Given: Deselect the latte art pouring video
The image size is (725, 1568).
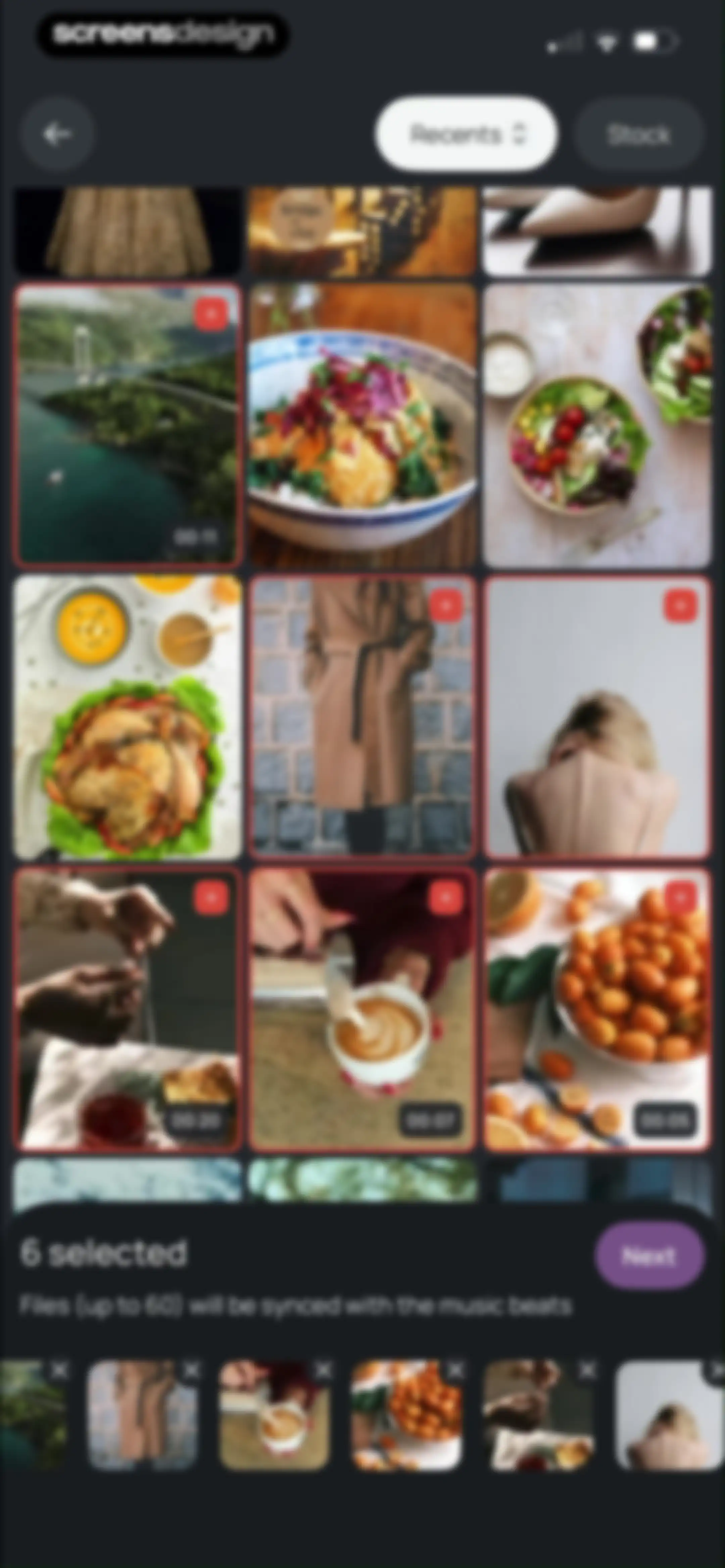Looking at the screenshot, I should coord(362,1010).
